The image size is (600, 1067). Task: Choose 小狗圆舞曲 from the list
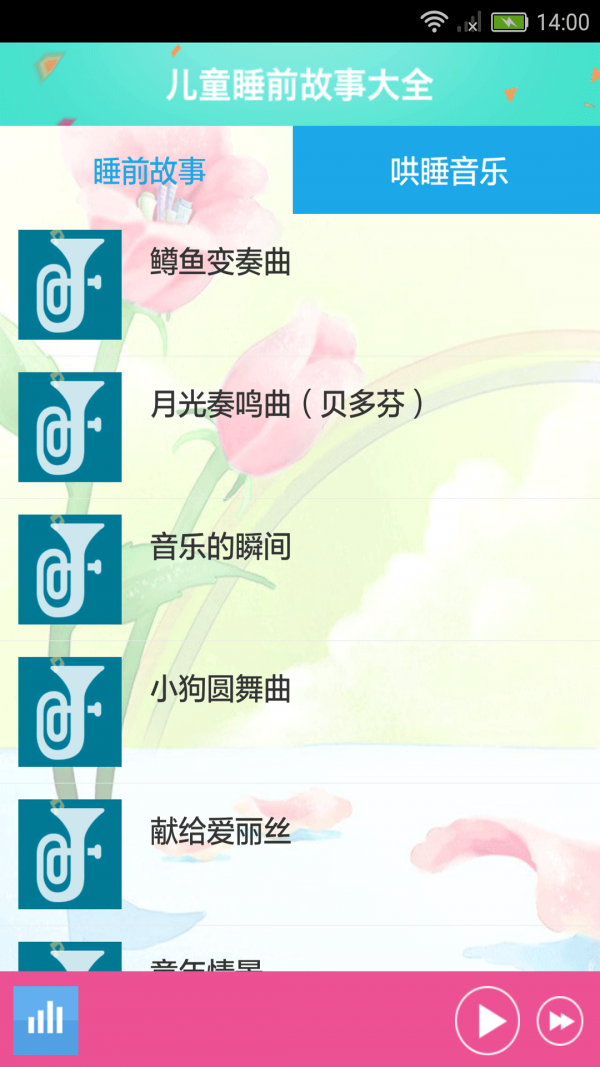[x=220, y=690]
